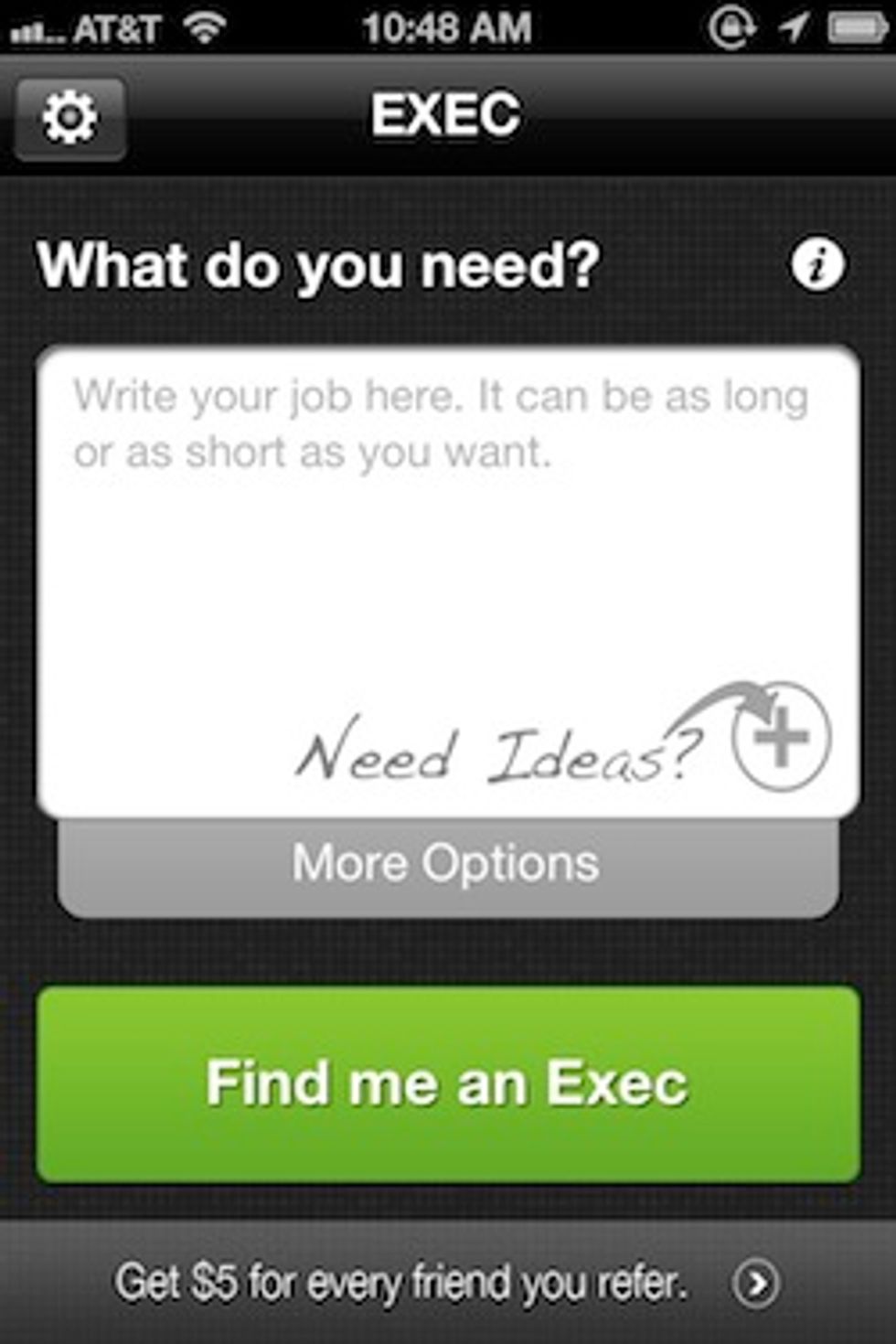
Task: Tap the orientation lock status icon
Action: 731,25
